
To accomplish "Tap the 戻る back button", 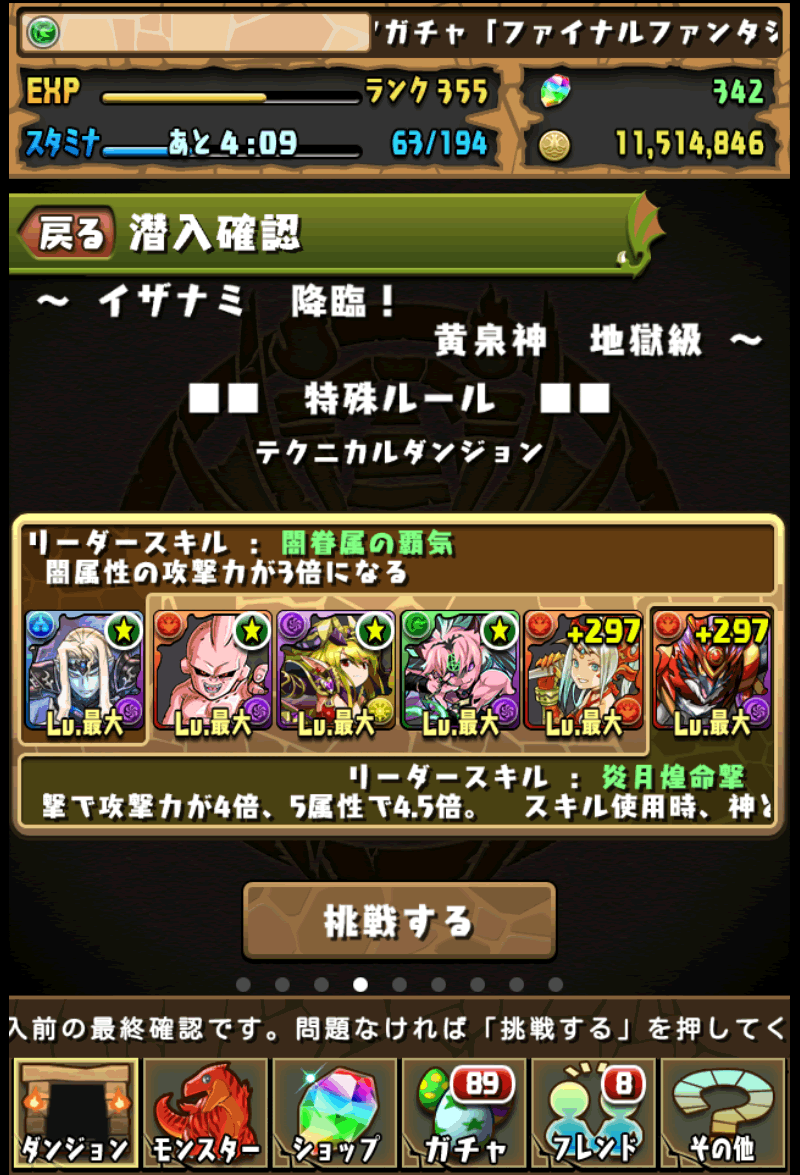I will point(68,236).
